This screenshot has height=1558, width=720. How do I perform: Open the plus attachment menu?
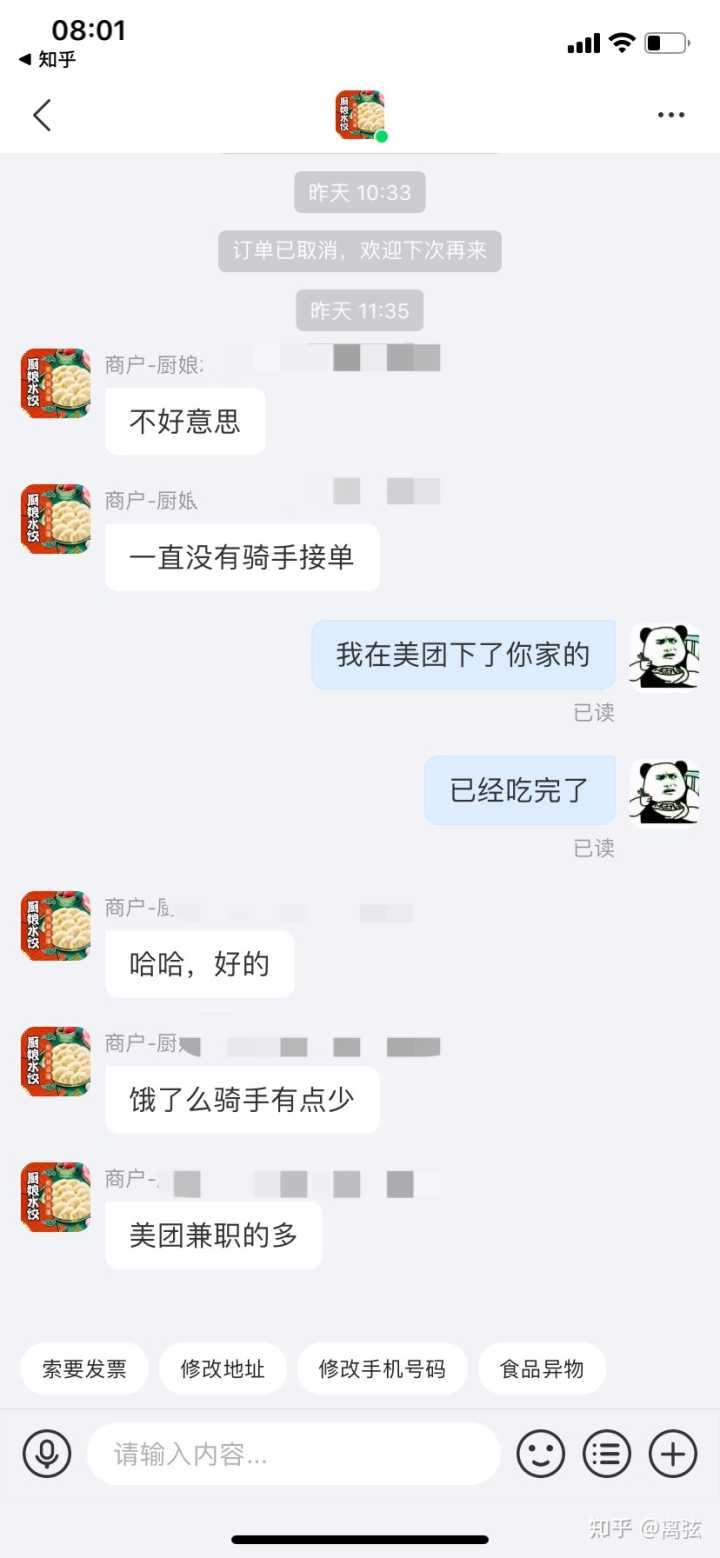coord(673,1453)
